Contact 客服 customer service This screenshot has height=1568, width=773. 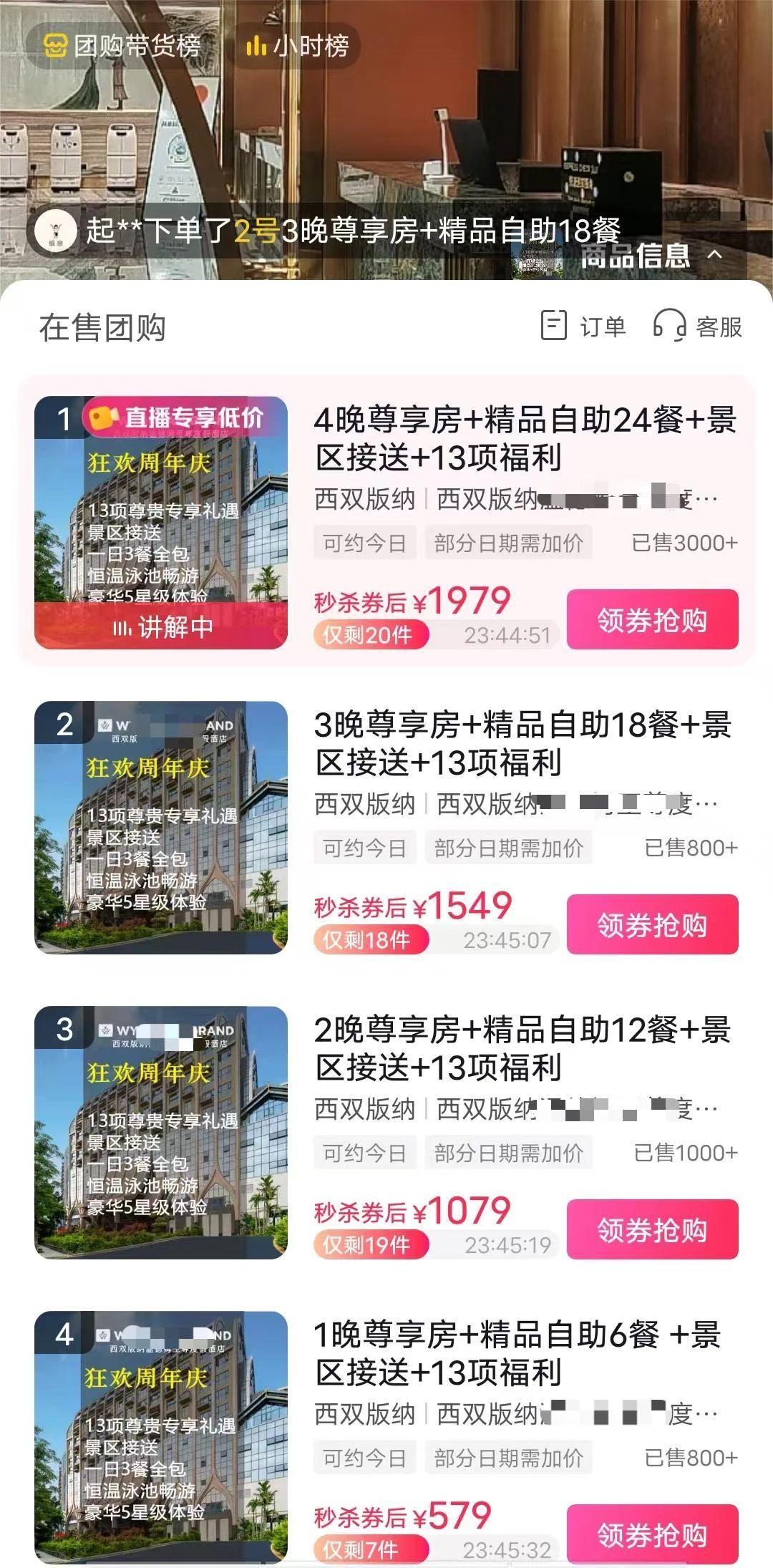pyautogui.click(x=697, y=326)
